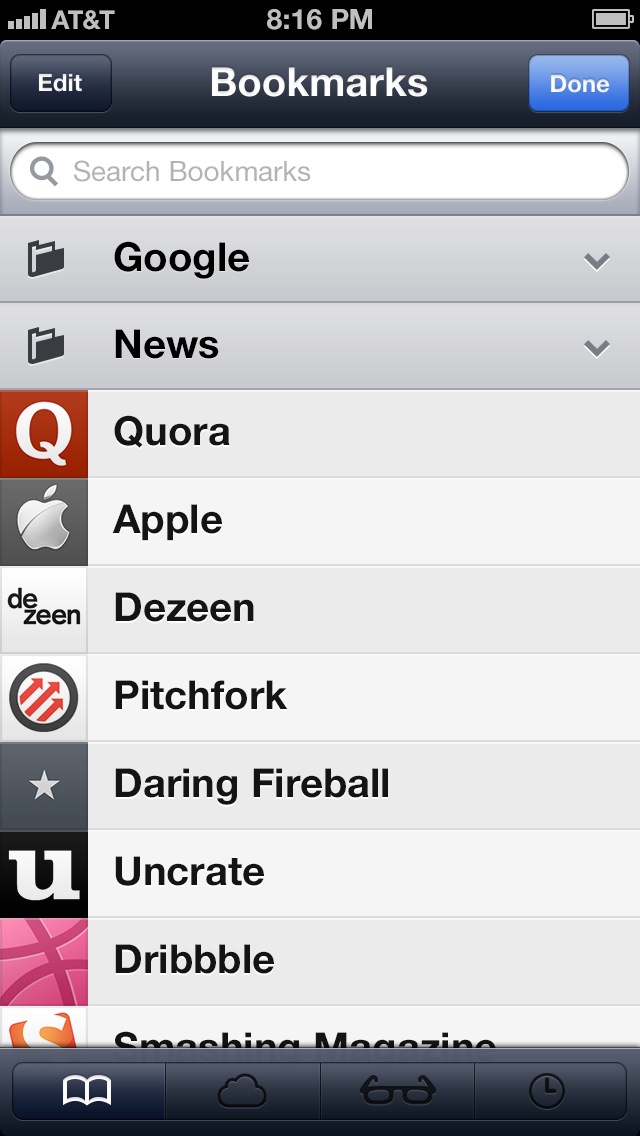The height and width of the screenshot is (1136, 640).
Task: Open the Pitchfork bookmark
Action: click(320, 697)
